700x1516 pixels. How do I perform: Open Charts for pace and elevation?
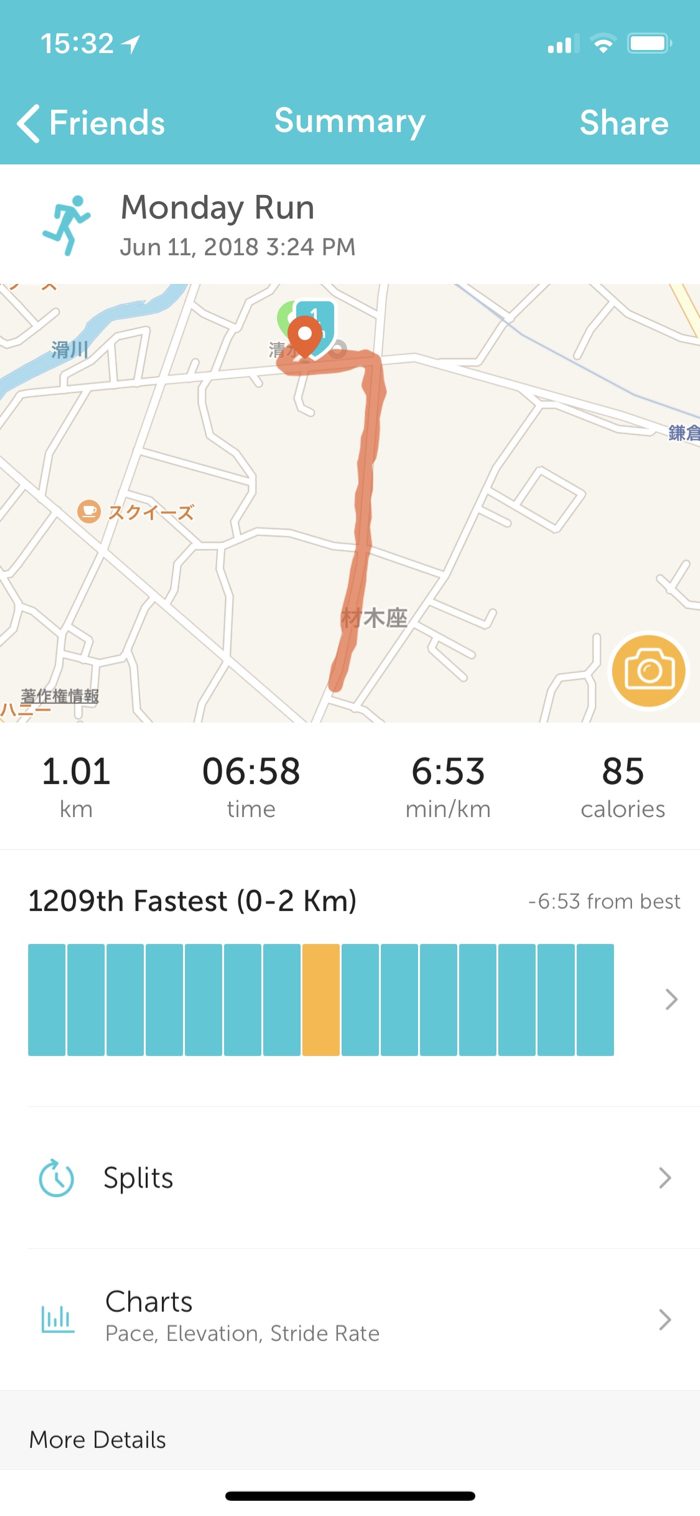click(350, 1318)
